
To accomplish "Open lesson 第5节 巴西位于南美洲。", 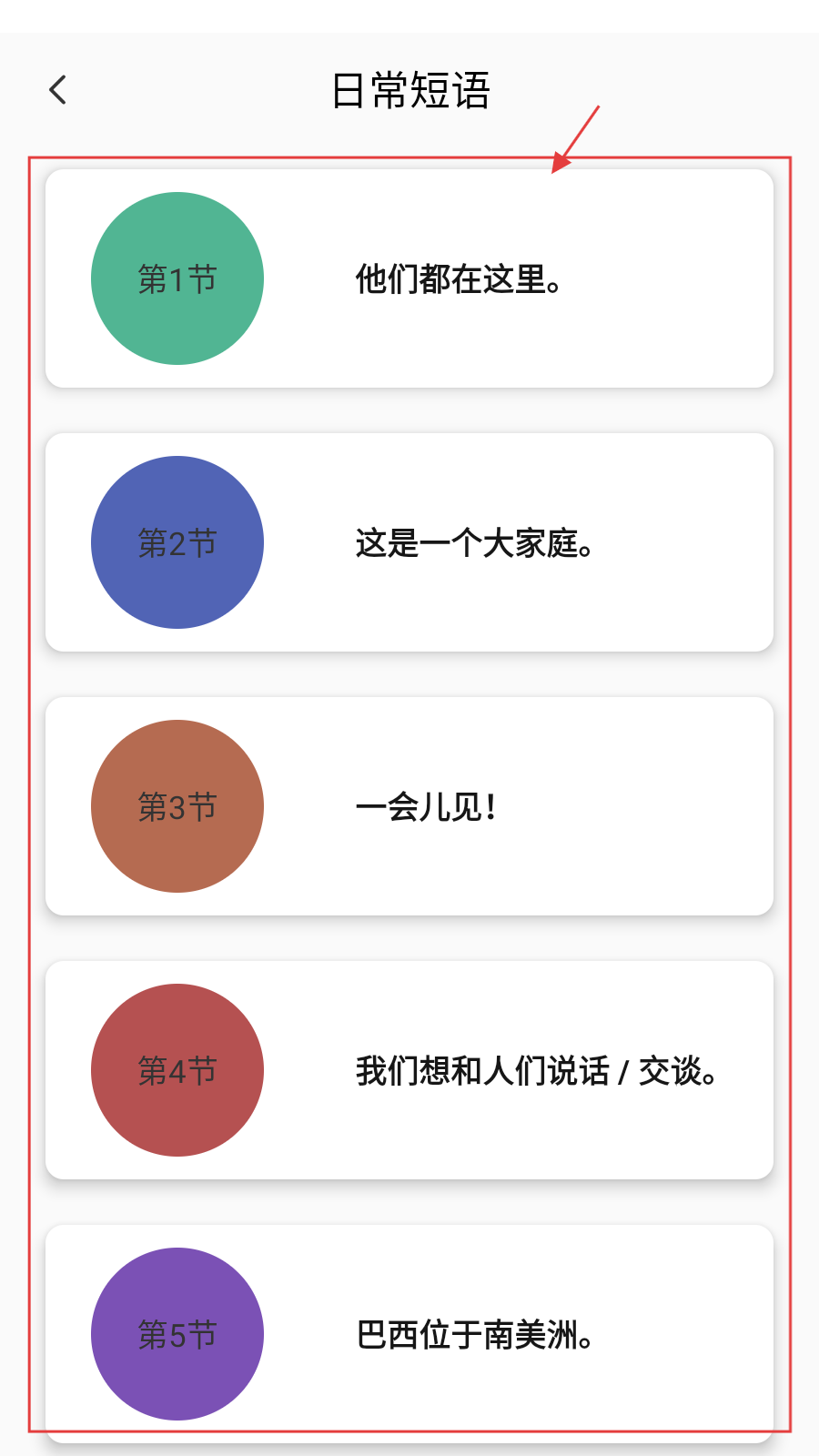I will tap(409, 1332).
